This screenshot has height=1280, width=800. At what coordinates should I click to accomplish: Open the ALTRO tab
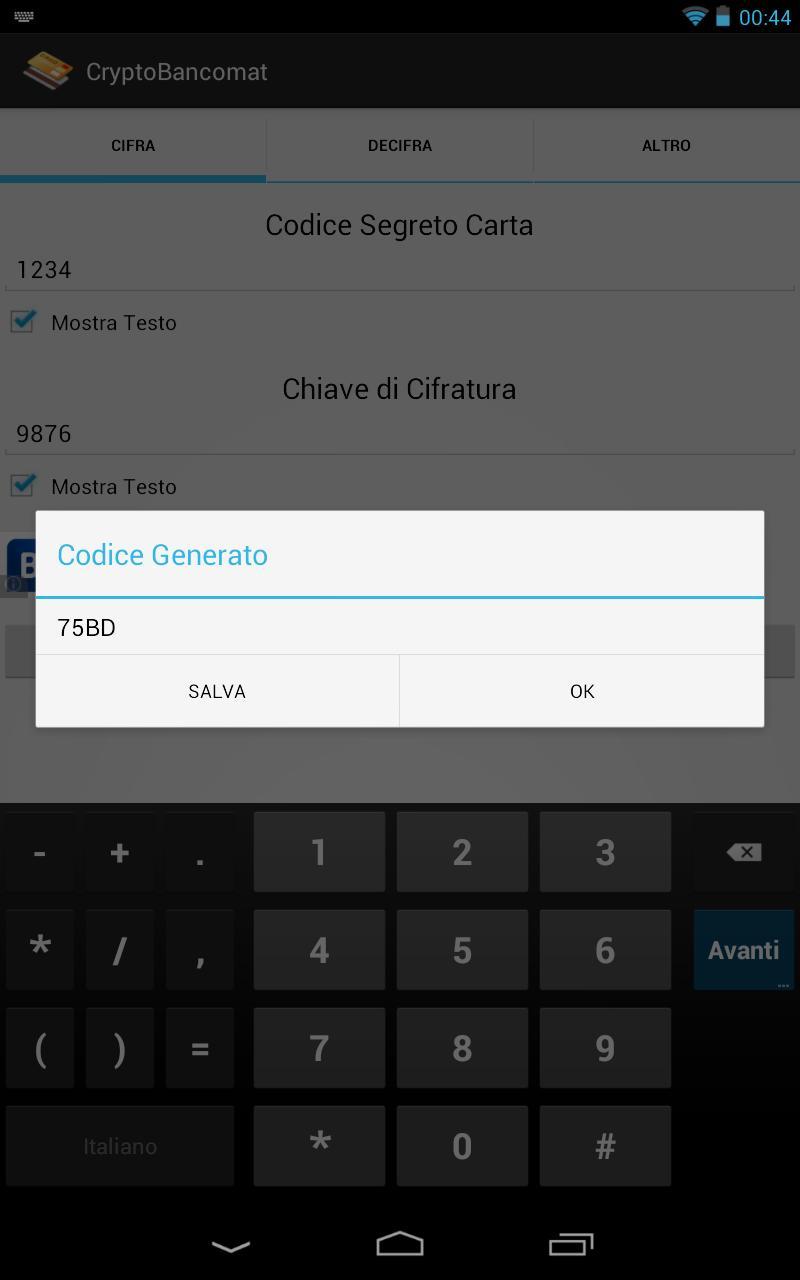click(666, 145)
